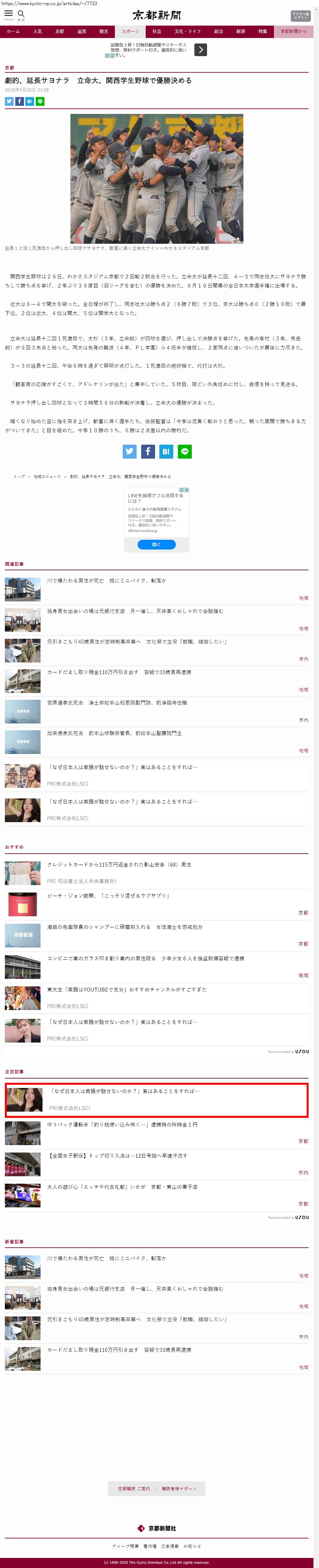Screen dimensions: 319x1568
Task: Open the ゆうパック運転手 article
Action: pos(122,1124)
